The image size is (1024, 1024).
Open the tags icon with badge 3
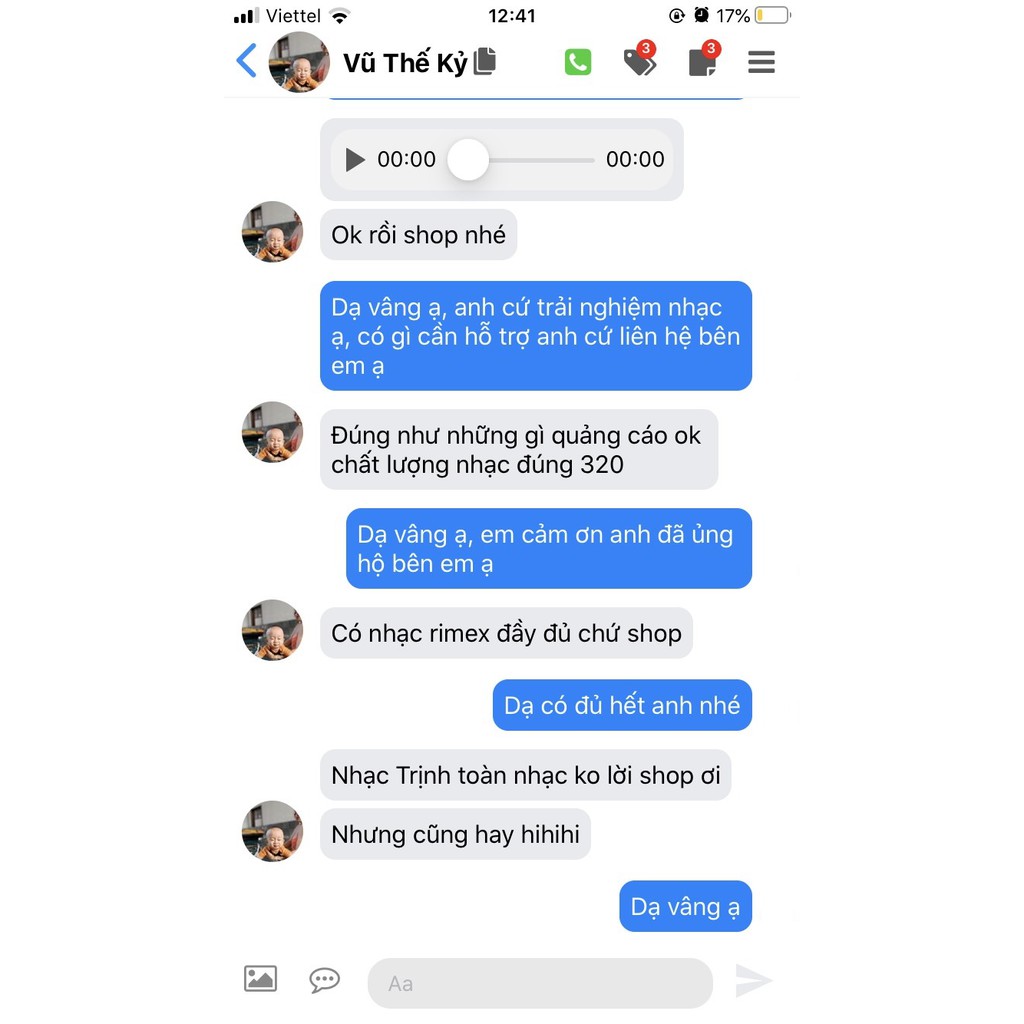pyautogui.click(x=639, y=61)
